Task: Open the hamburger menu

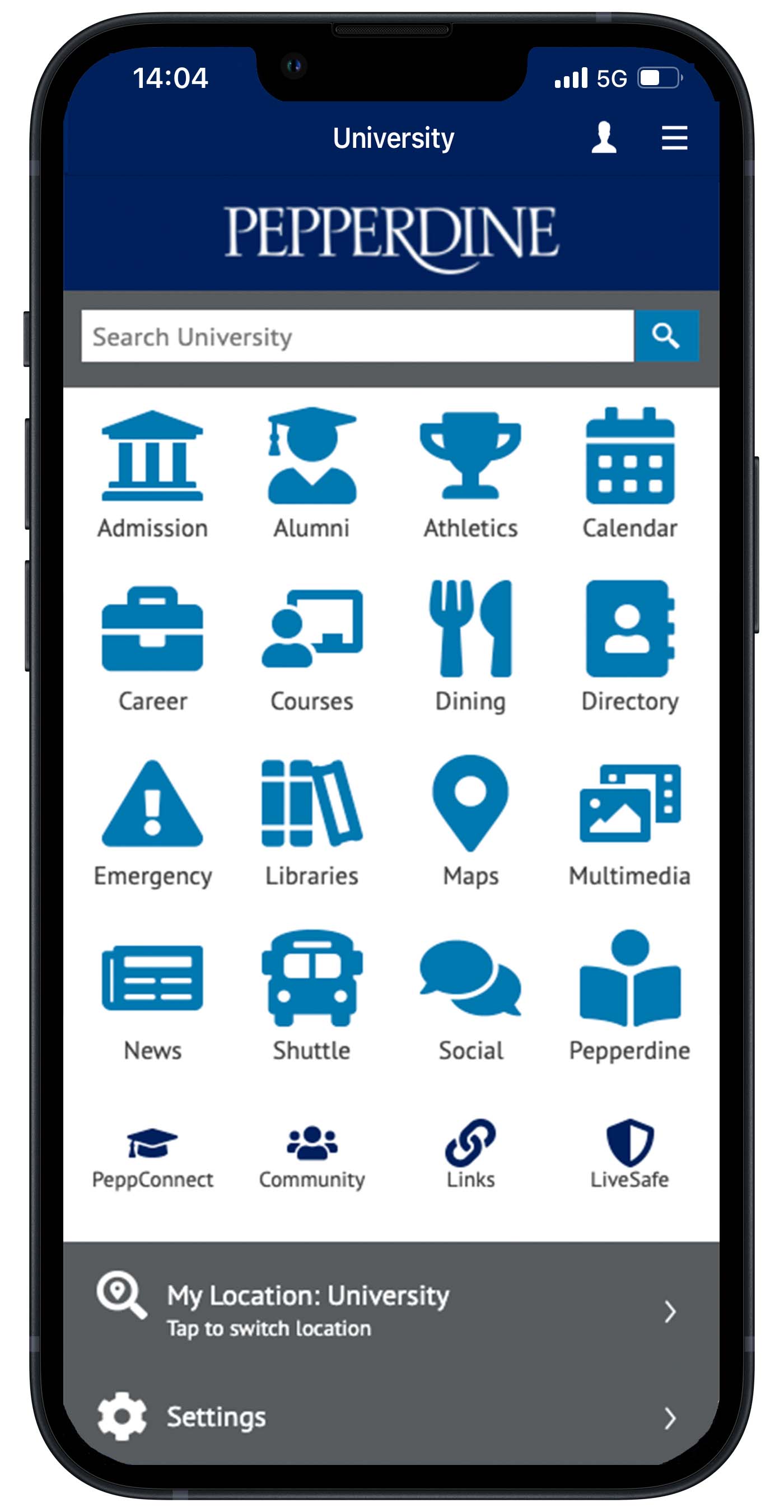Action: pyautogui.click(x=674, y=138)
